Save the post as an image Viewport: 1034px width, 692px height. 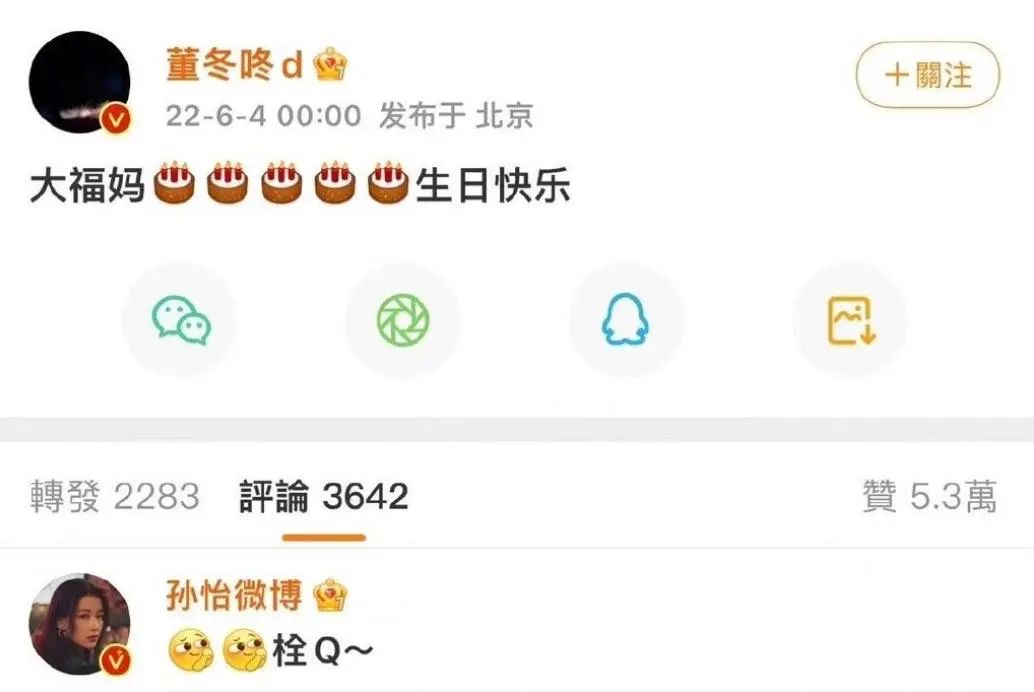(x=851, y=321)
